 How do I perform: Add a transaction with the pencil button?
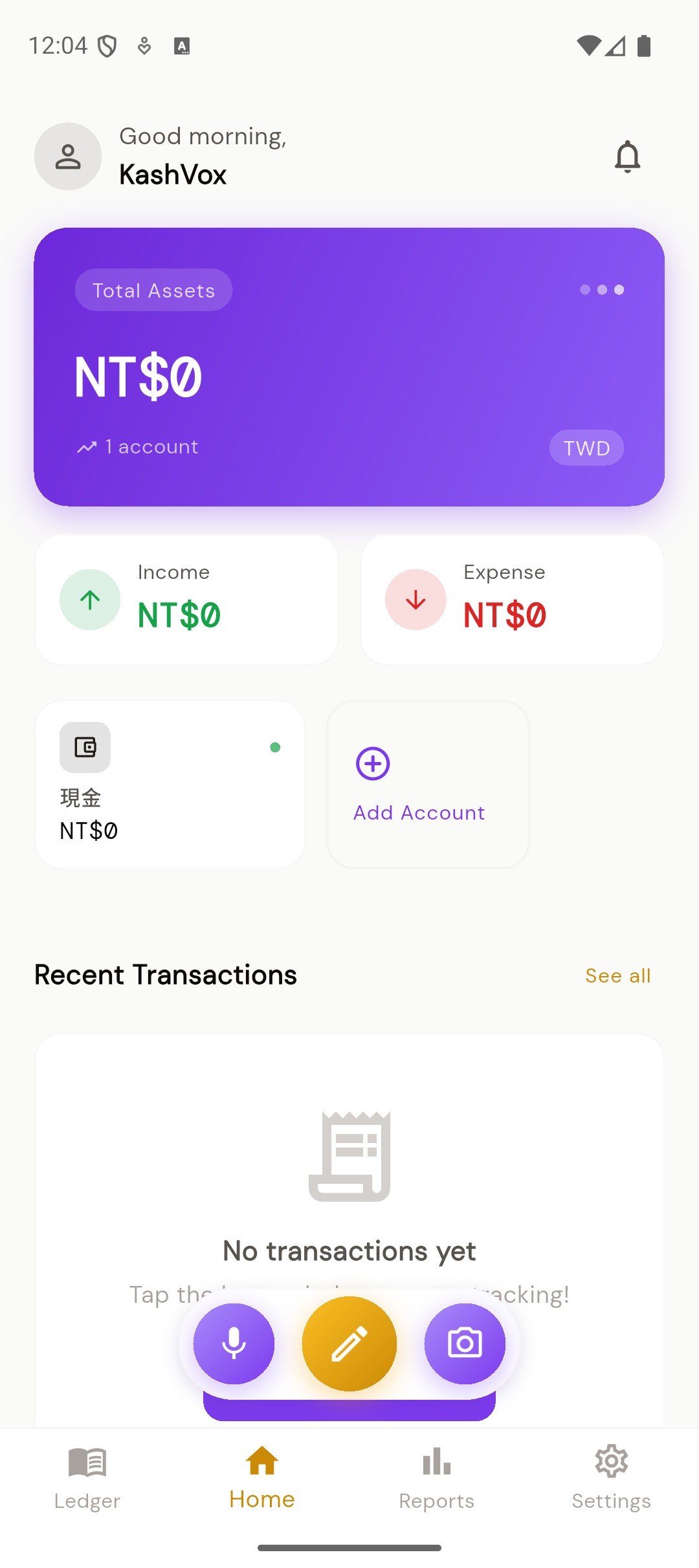349,1344
